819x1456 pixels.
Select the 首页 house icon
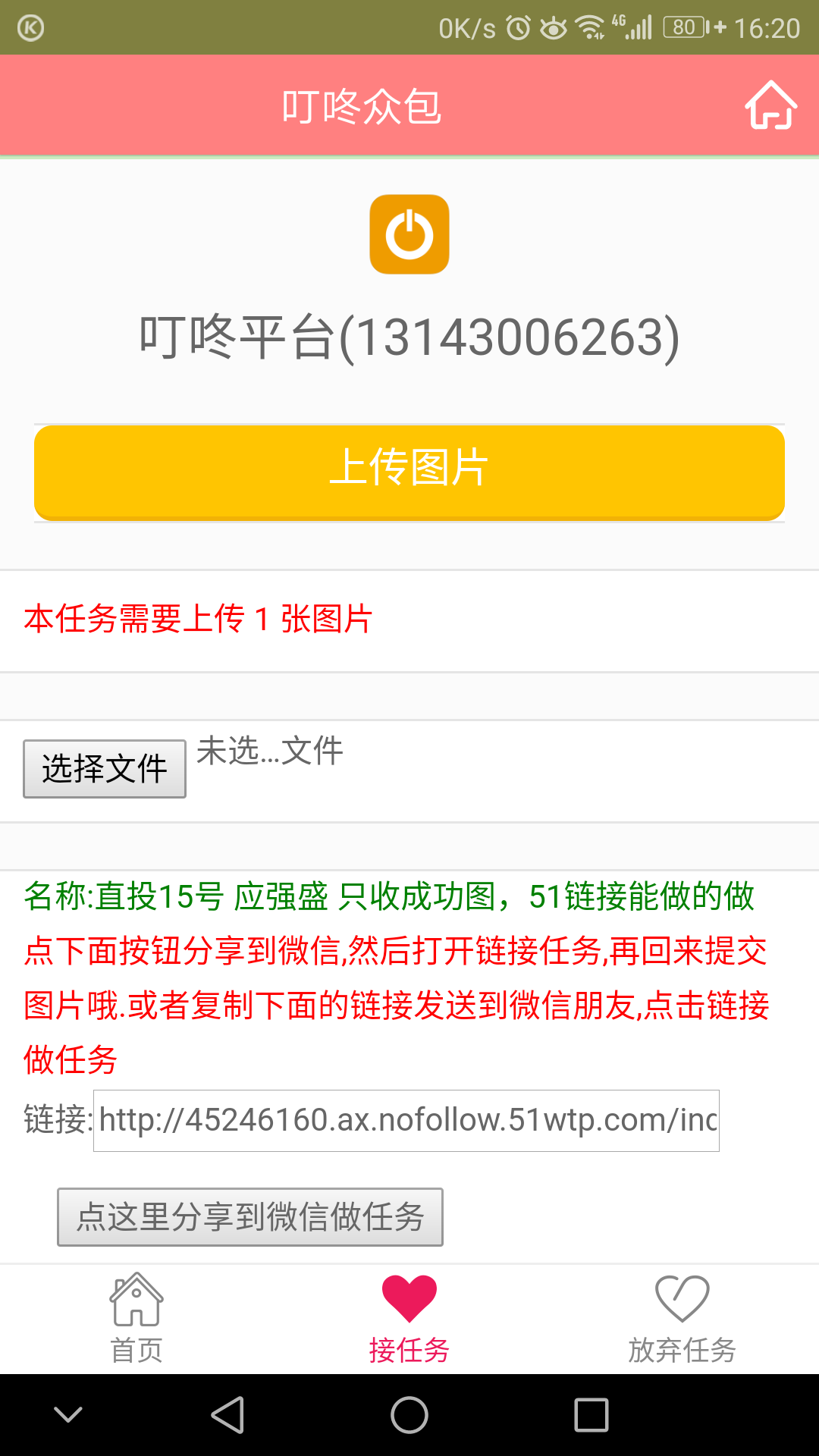click(x=136, y=1298)
